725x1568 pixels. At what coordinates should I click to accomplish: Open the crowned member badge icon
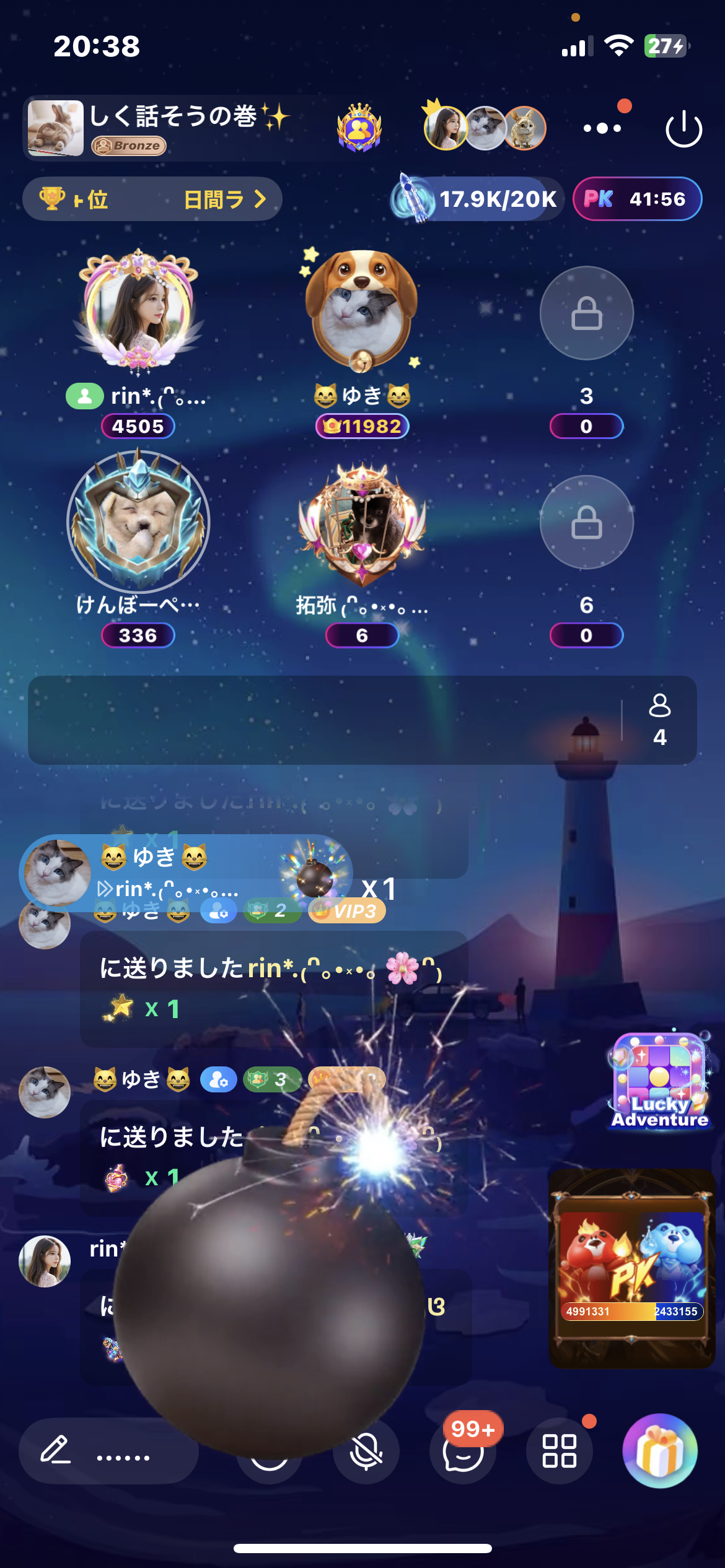pos(359,128)
